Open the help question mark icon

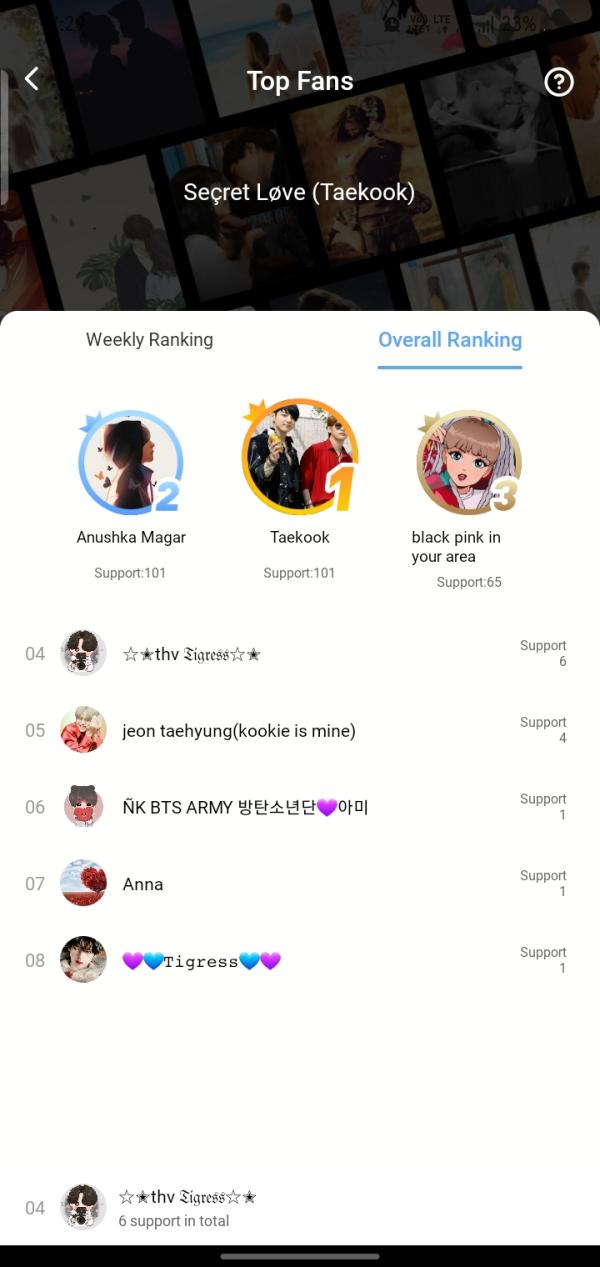[558, 82]
